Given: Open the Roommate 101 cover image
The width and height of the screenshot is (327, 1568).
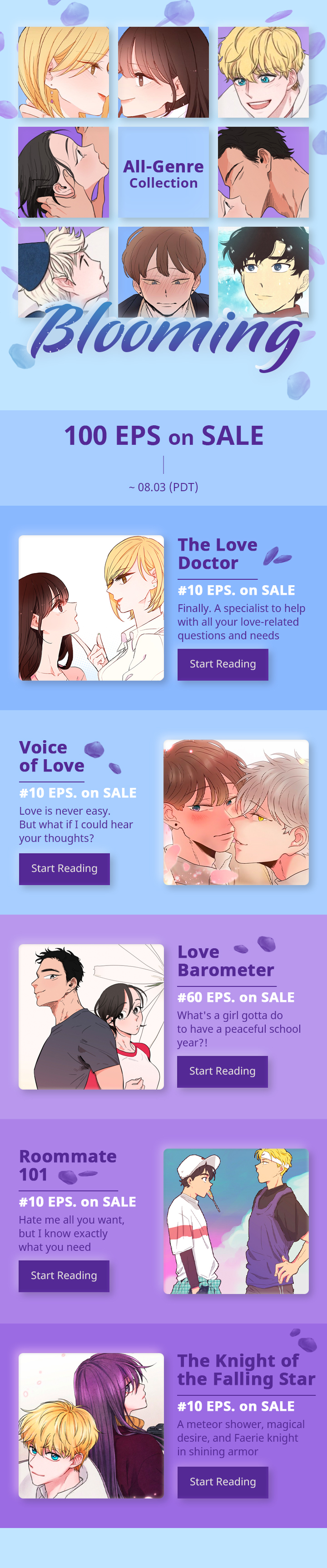Looking at the screenshot, I should [x=236, y=1221].
